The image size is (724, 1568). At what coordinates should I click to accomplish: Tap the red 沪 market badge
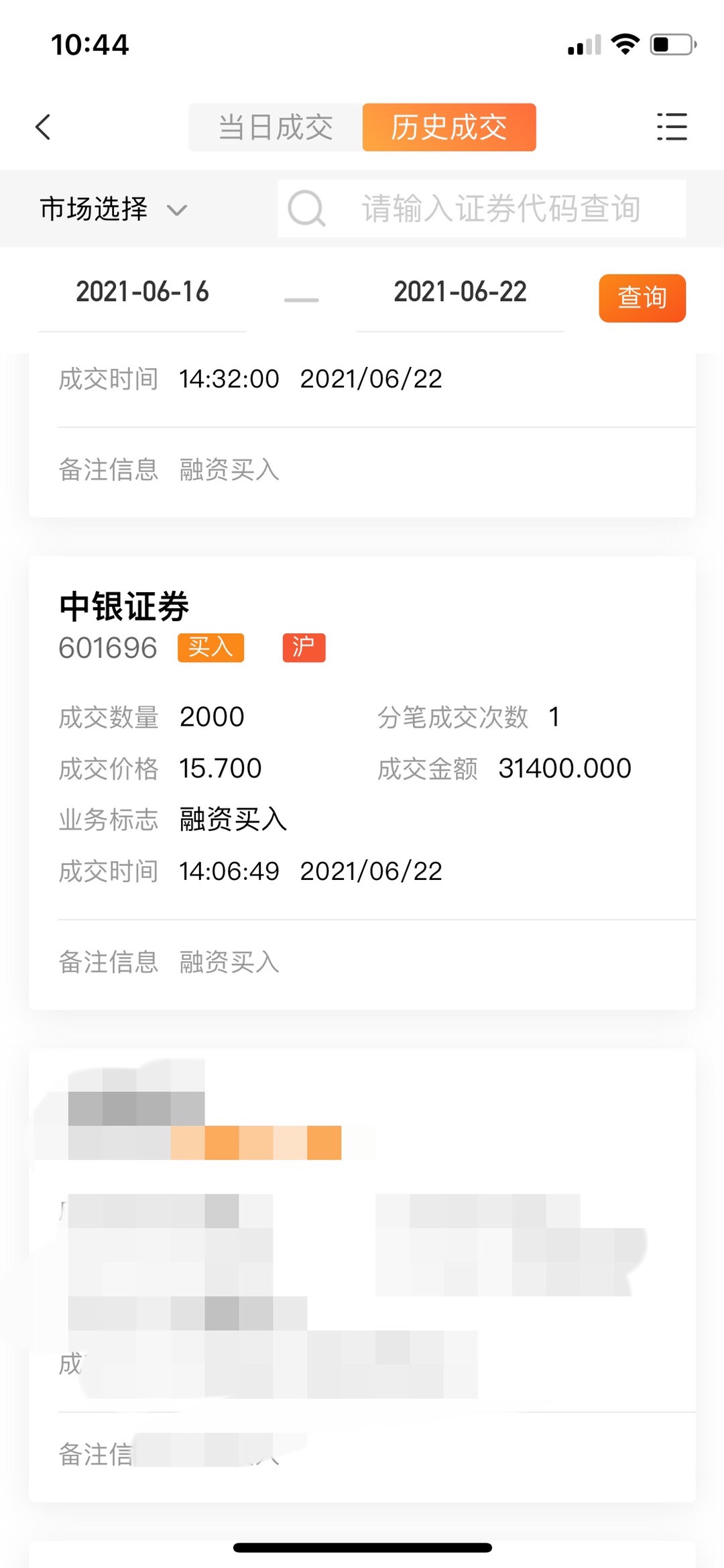tap(303, 647)
